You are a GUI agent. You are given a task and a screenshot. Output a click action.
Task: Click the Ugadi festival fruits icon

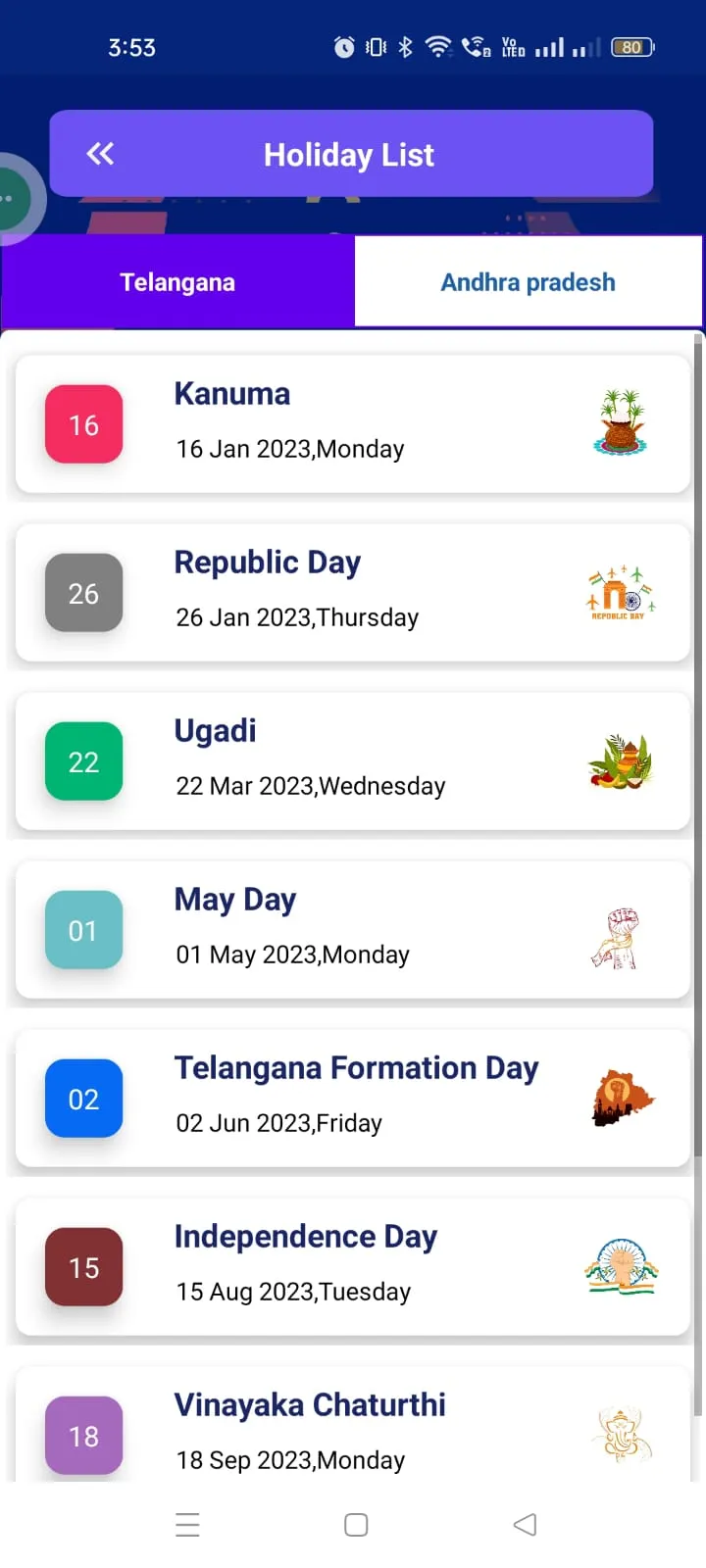622,760
